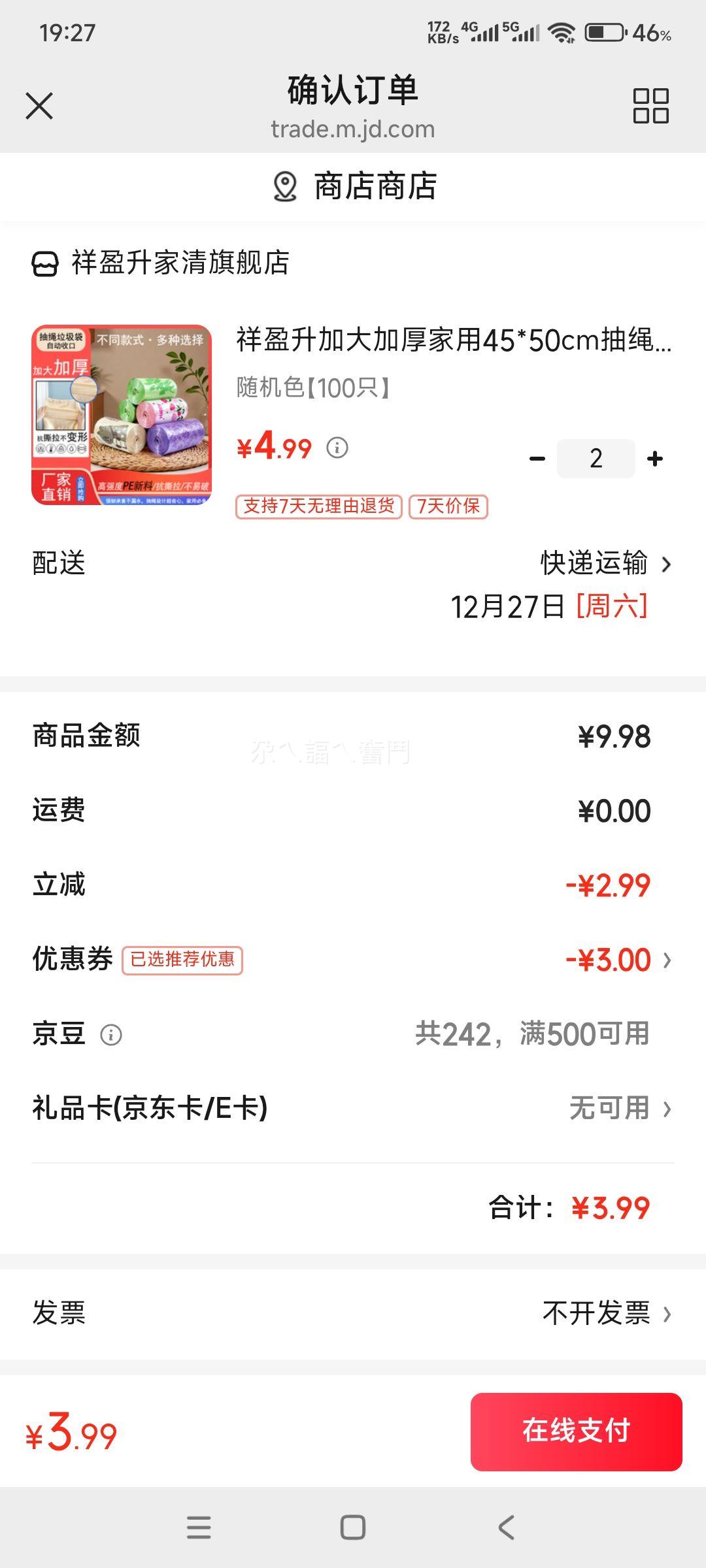
Task: Tap the product thumbnail image
Action: [x=122, y=417]
